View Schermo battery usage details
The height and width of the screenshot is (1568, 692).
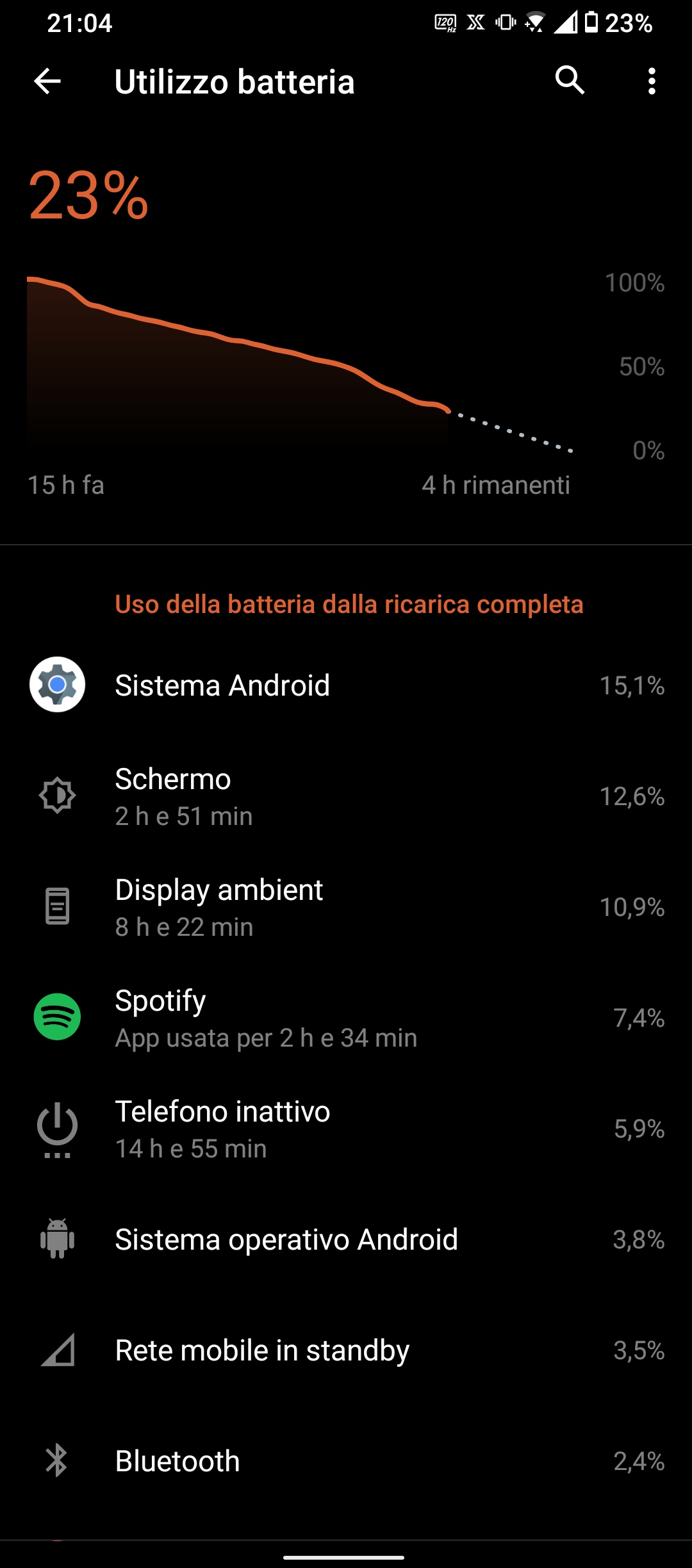pyautogui.click(x=346, y=796)
